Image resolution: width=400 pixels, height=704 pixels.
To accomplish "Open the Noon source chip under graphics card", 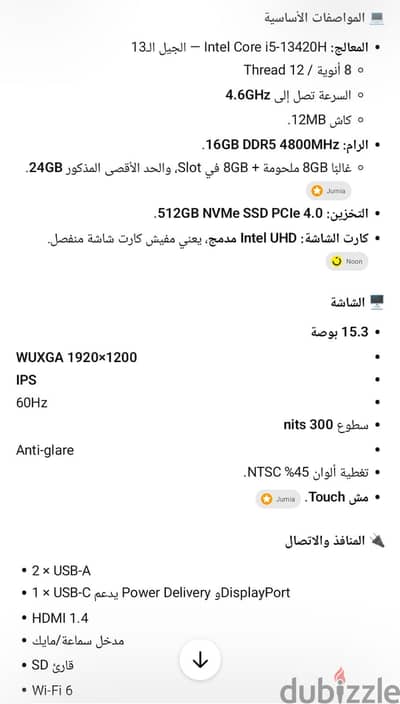I will 347,261.
